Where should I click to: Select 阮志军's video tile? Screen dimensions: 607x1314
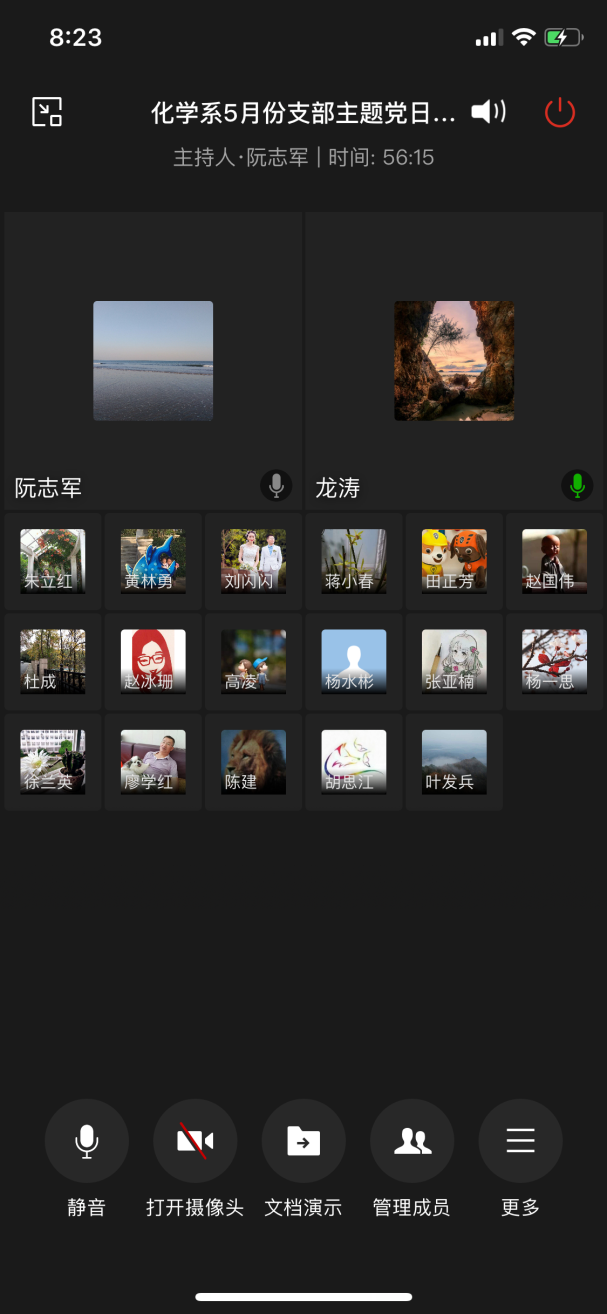pos(153,360)
